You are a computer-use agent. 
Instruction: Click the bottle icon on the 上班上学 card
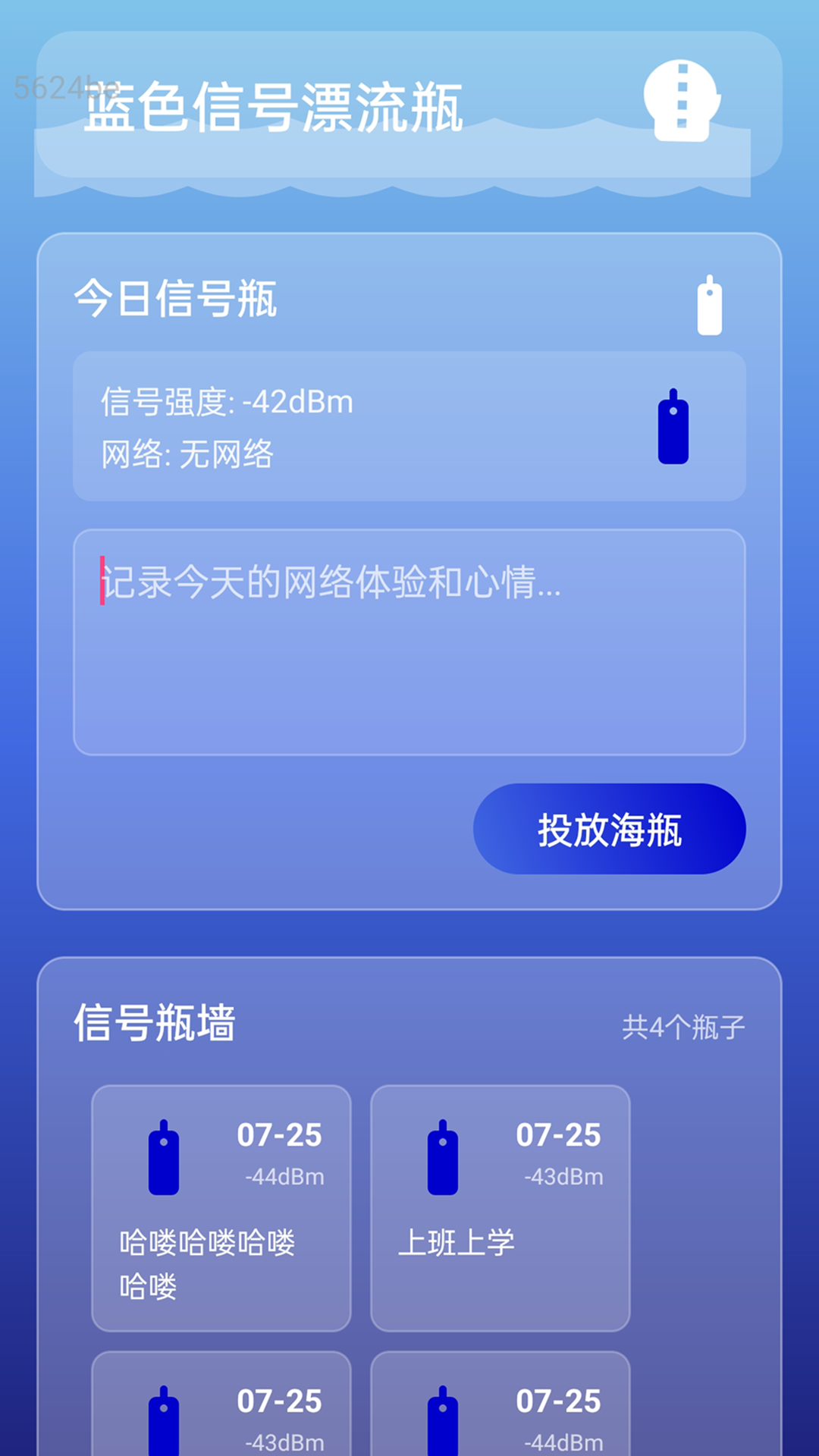point(442,1156)
